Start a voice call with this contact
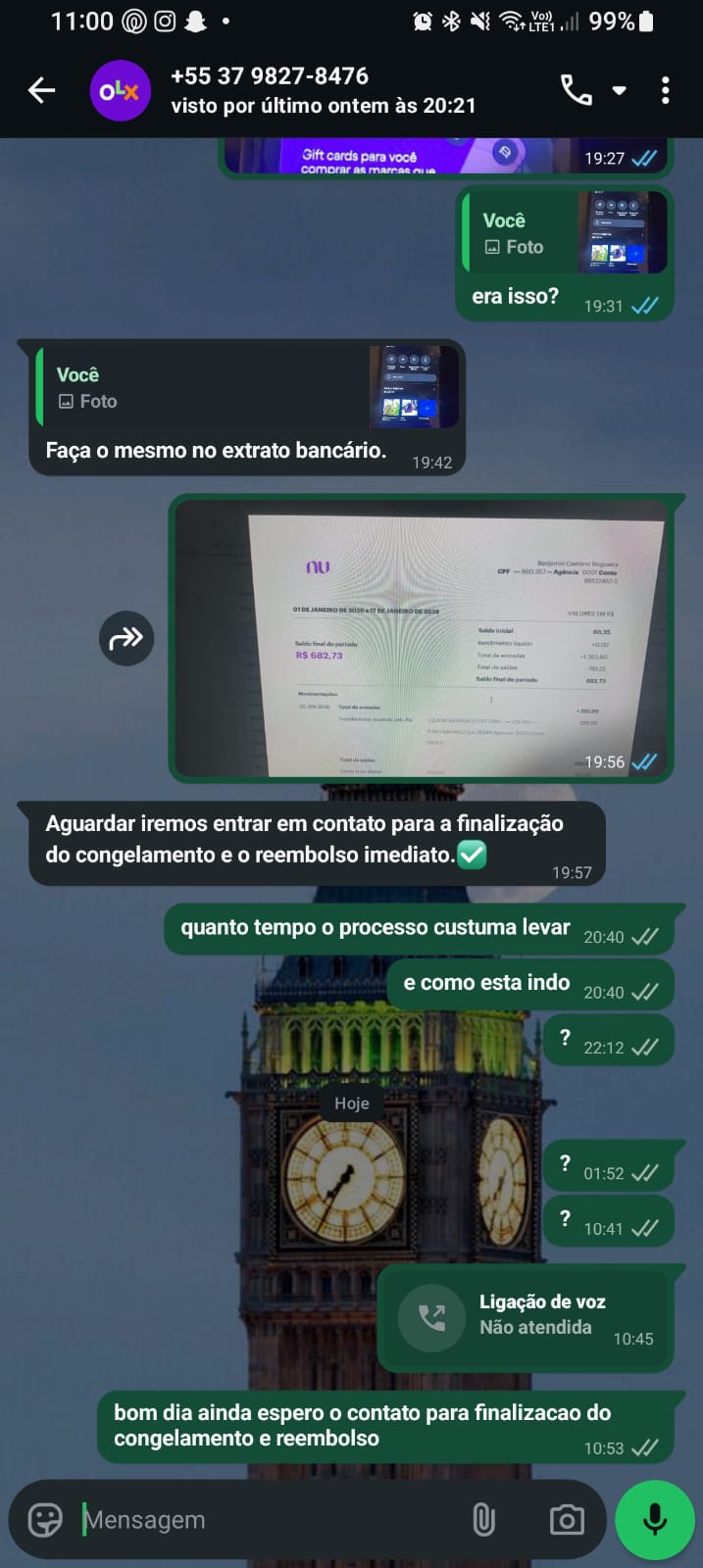703x1568 pixels. (577, 91)
